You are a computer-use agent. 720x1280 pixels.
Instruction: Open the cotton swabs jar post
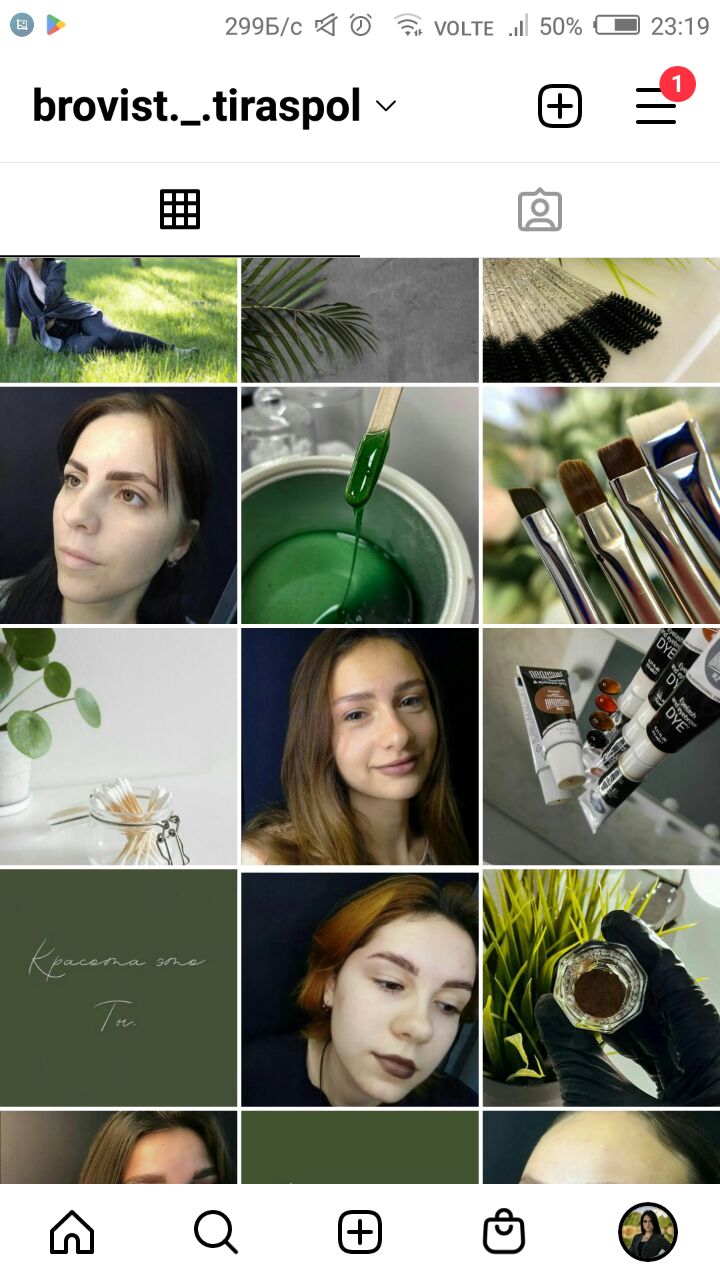(x=118, y=746)
